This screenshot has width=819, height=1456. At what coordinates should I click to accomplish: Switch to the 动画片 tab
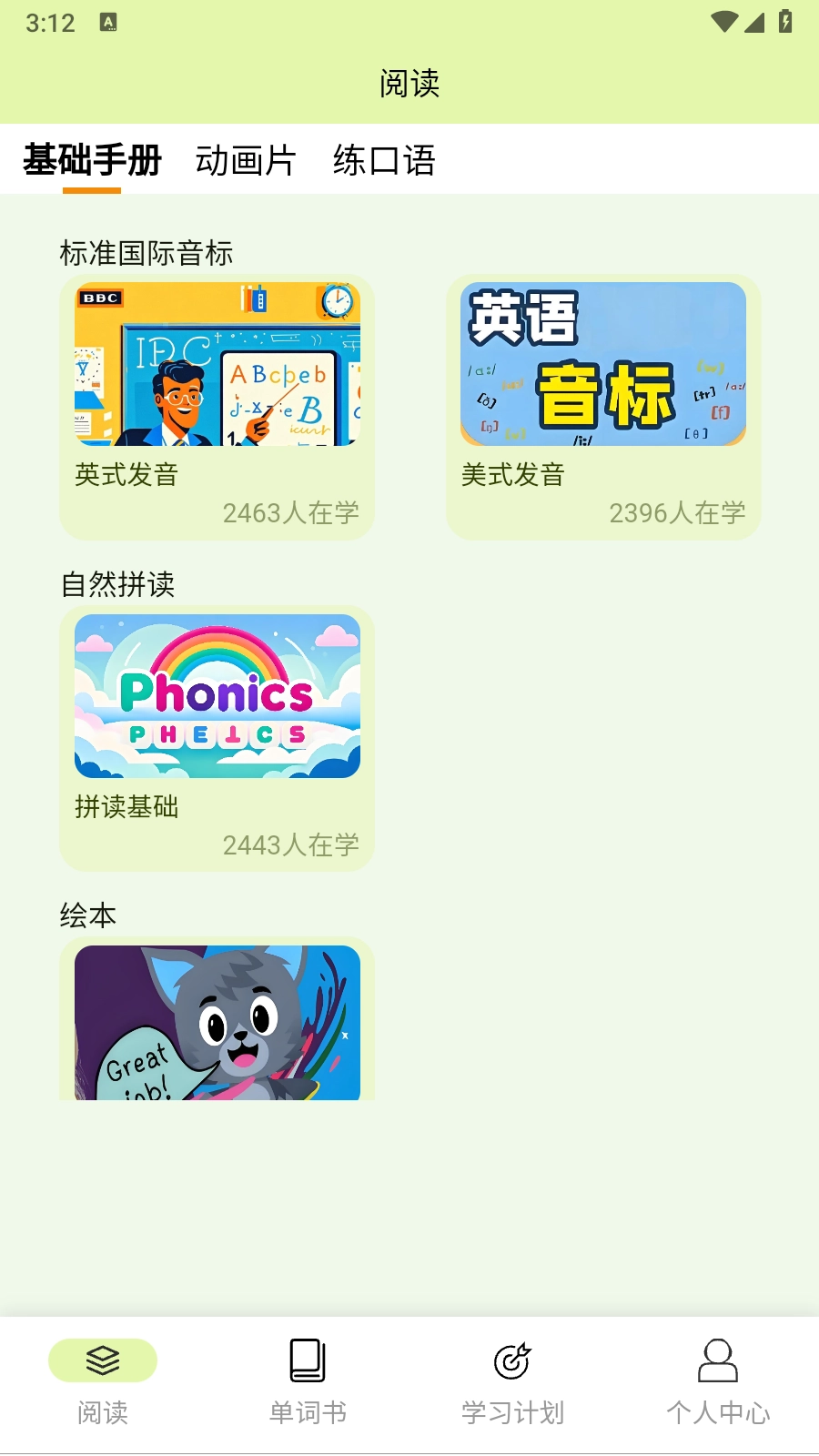tap(247, 160)
